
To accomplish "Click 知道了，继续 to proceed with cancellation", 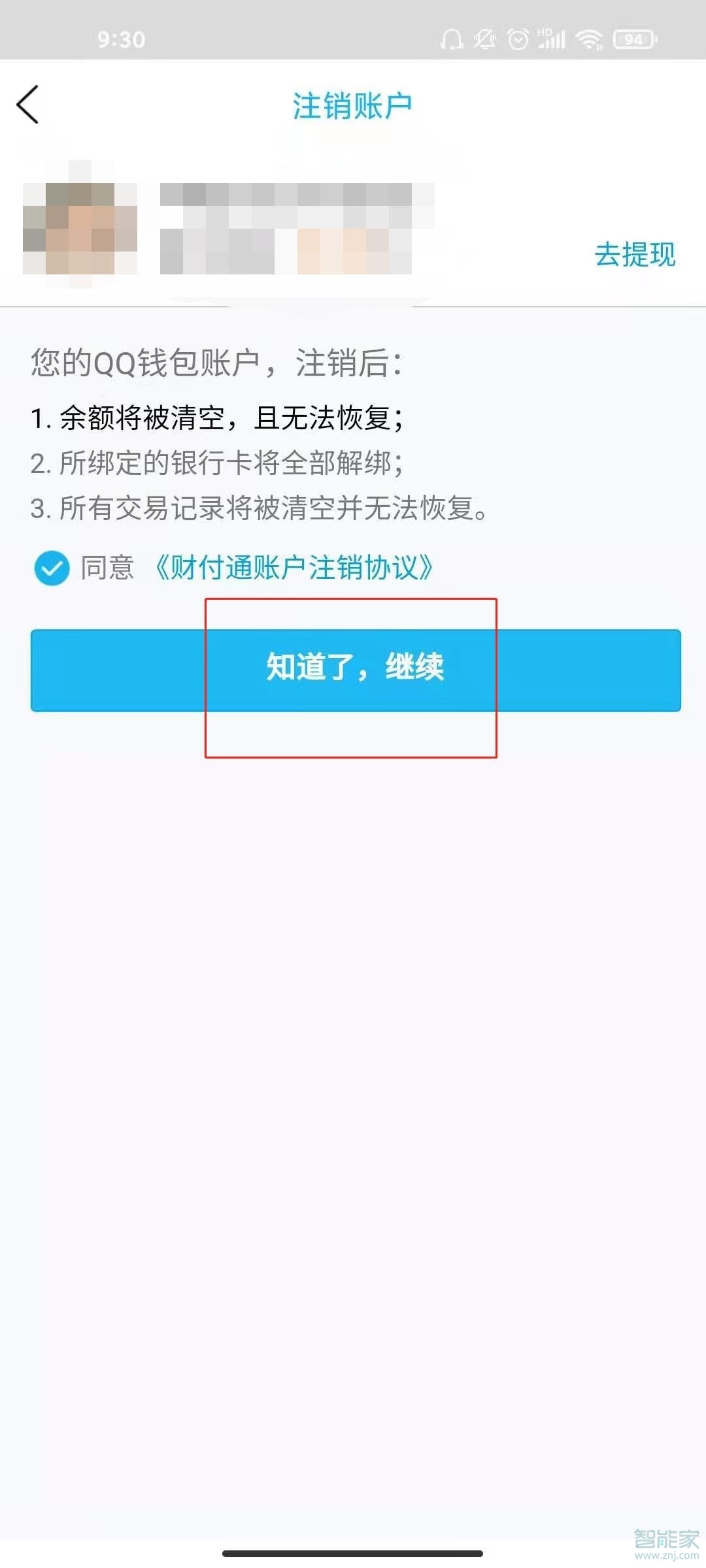I will coord(353,668).
